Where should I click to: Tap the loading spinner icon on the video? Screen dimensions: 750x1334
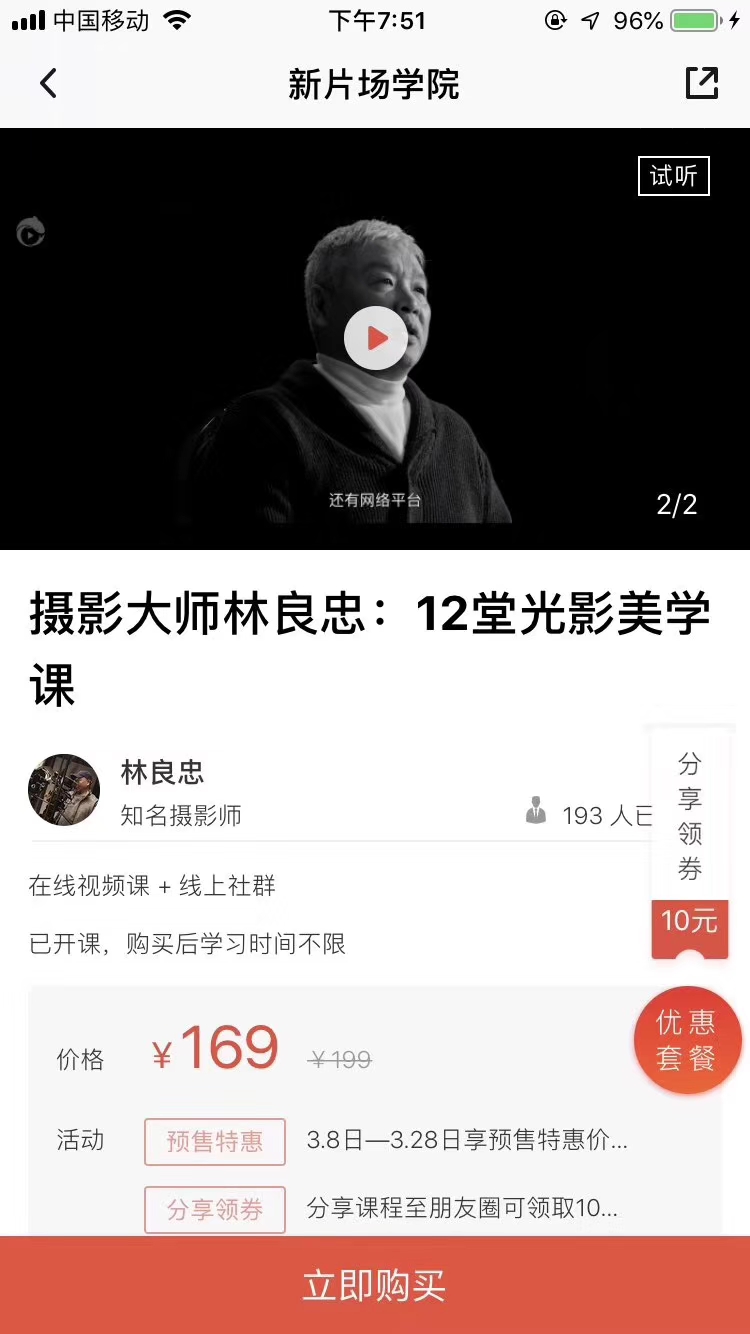click(30, 232)
